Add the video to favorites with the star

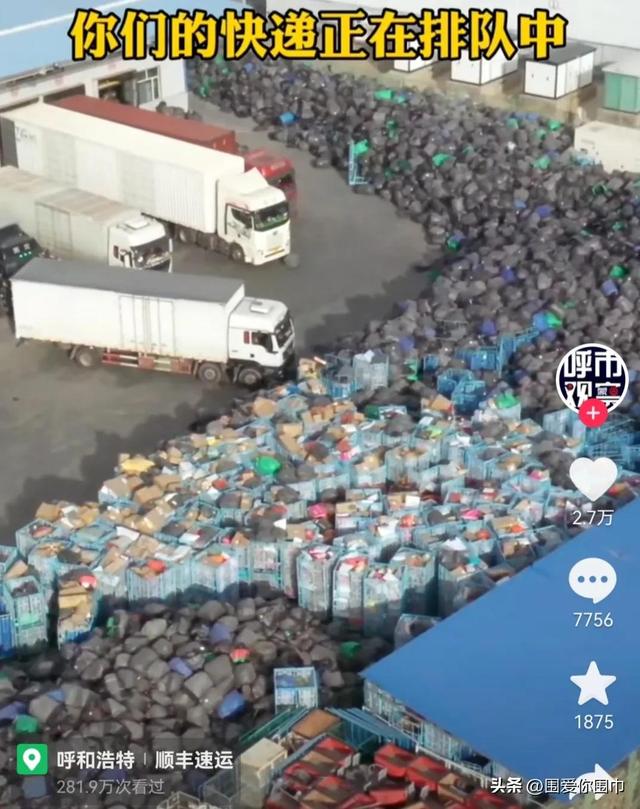[x=593, y=684]
